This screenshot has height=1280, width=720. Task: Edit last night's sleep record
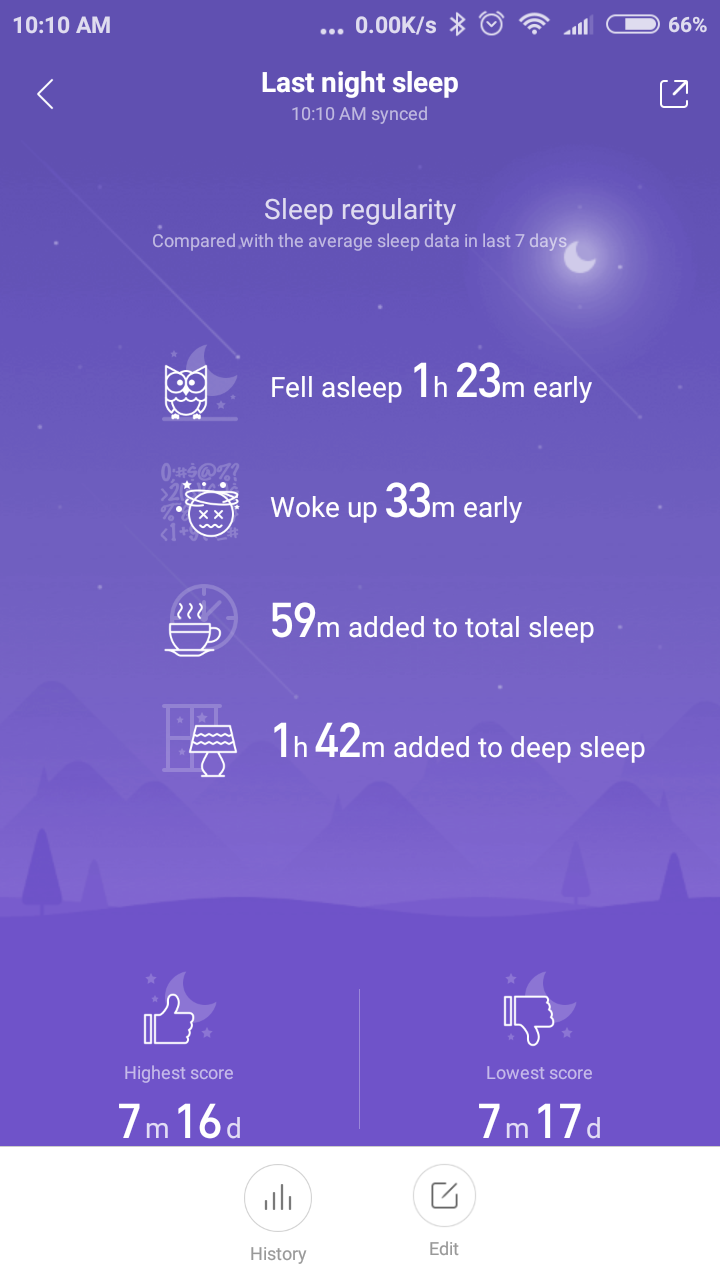click(x=444, y=1196)
